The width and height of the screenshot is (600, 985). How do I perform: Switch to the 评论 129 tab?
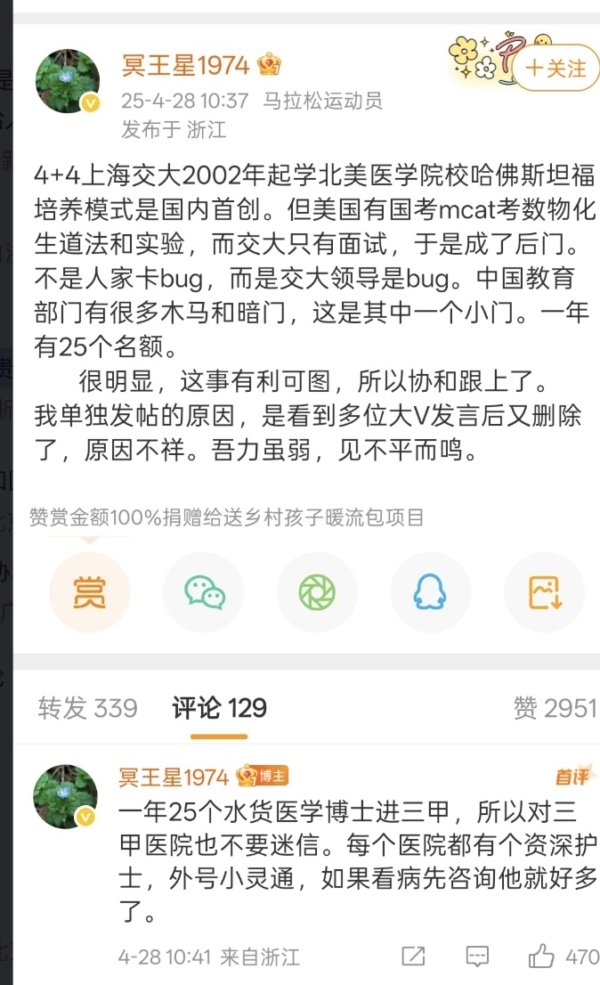(219, 708)
